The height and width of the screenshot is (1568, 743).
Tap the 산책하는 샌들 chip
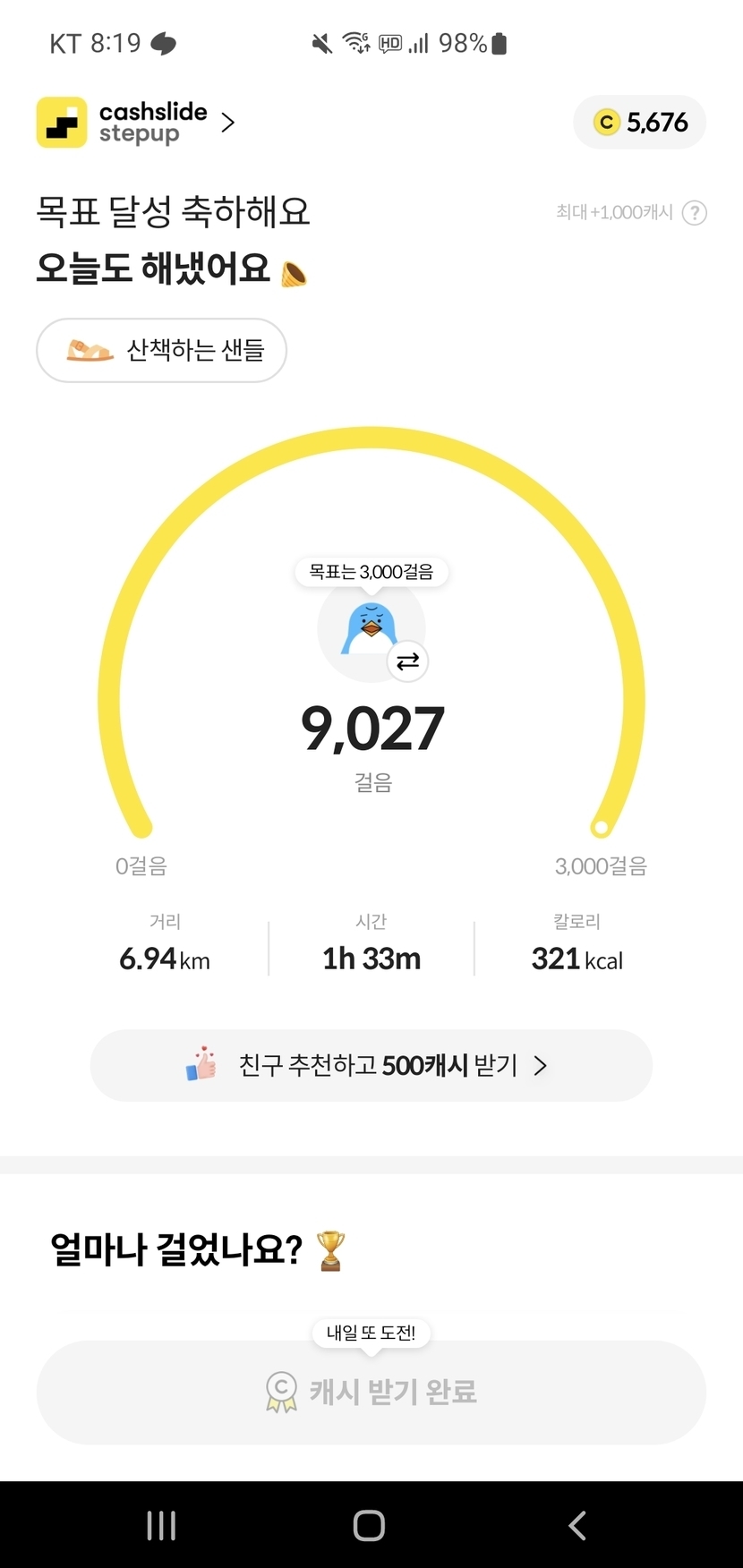(x=161, y=350)
